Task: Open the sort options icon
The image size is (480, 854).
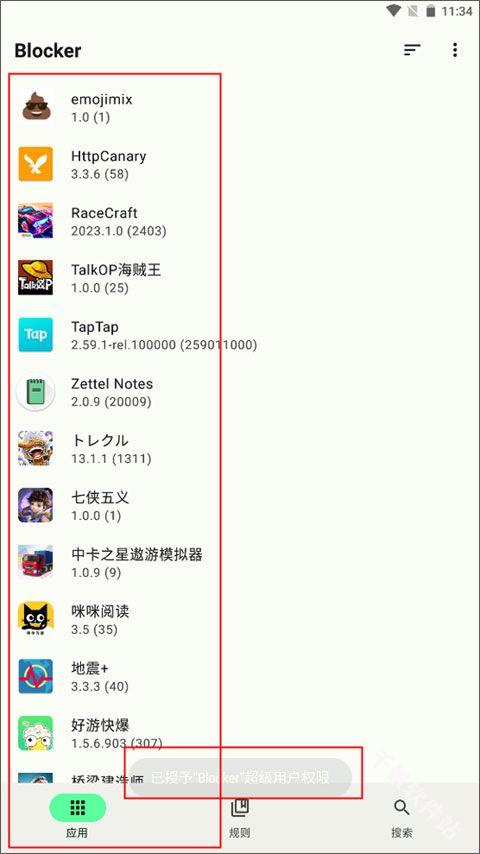Action: tap(412, 50)
